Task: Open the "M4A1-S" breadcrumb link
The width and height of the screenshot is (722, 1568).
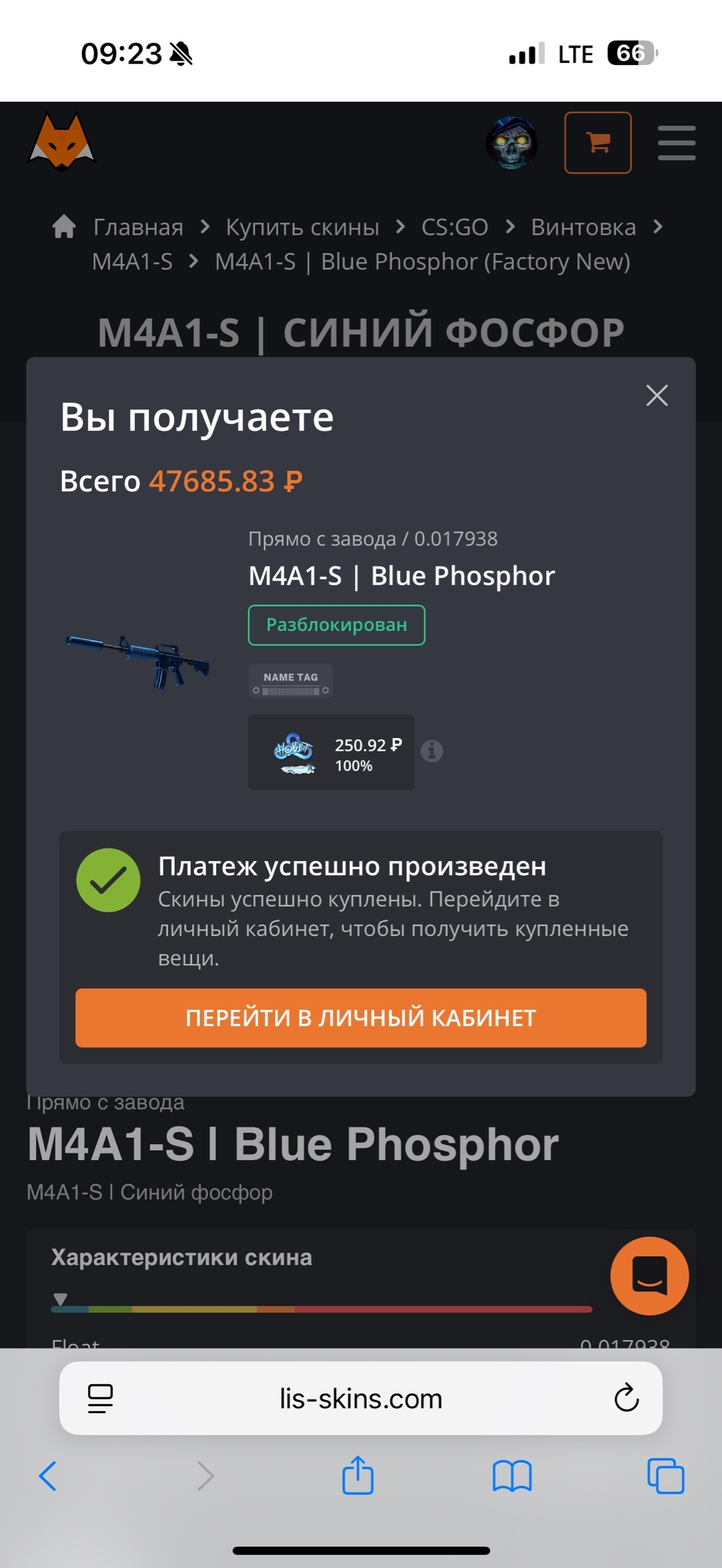Action: click(x=132, y=262)
